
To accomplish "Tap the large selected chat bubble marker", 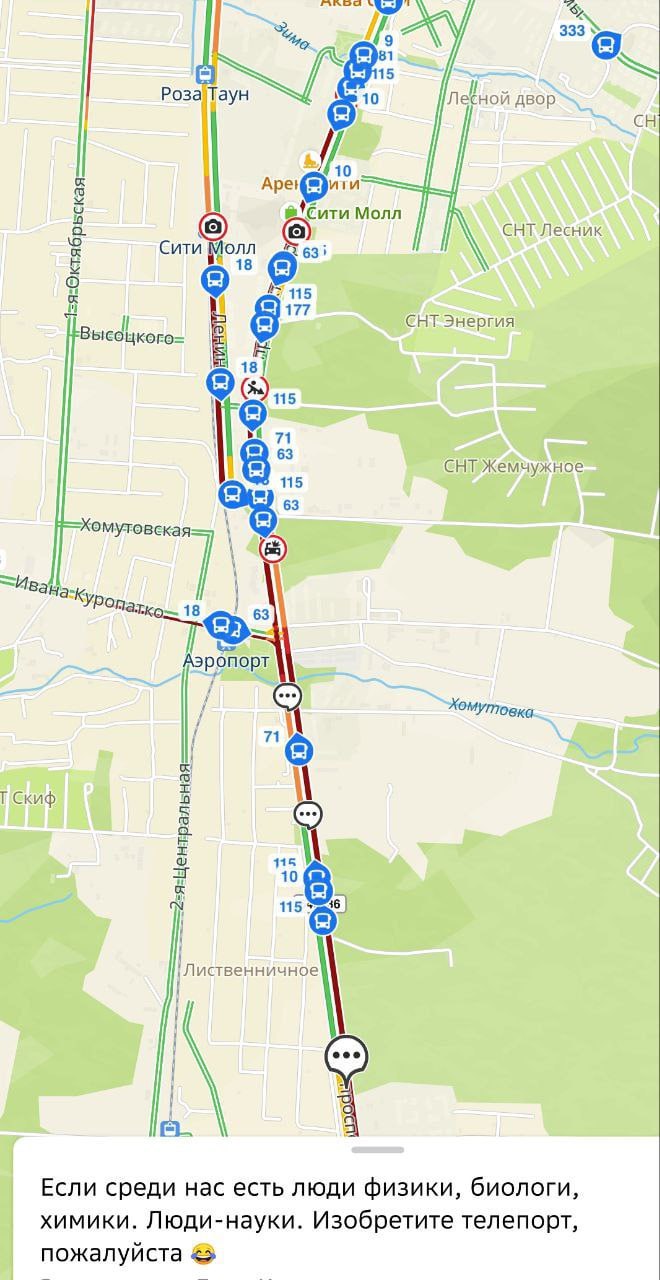I will tap(346, 1058).
